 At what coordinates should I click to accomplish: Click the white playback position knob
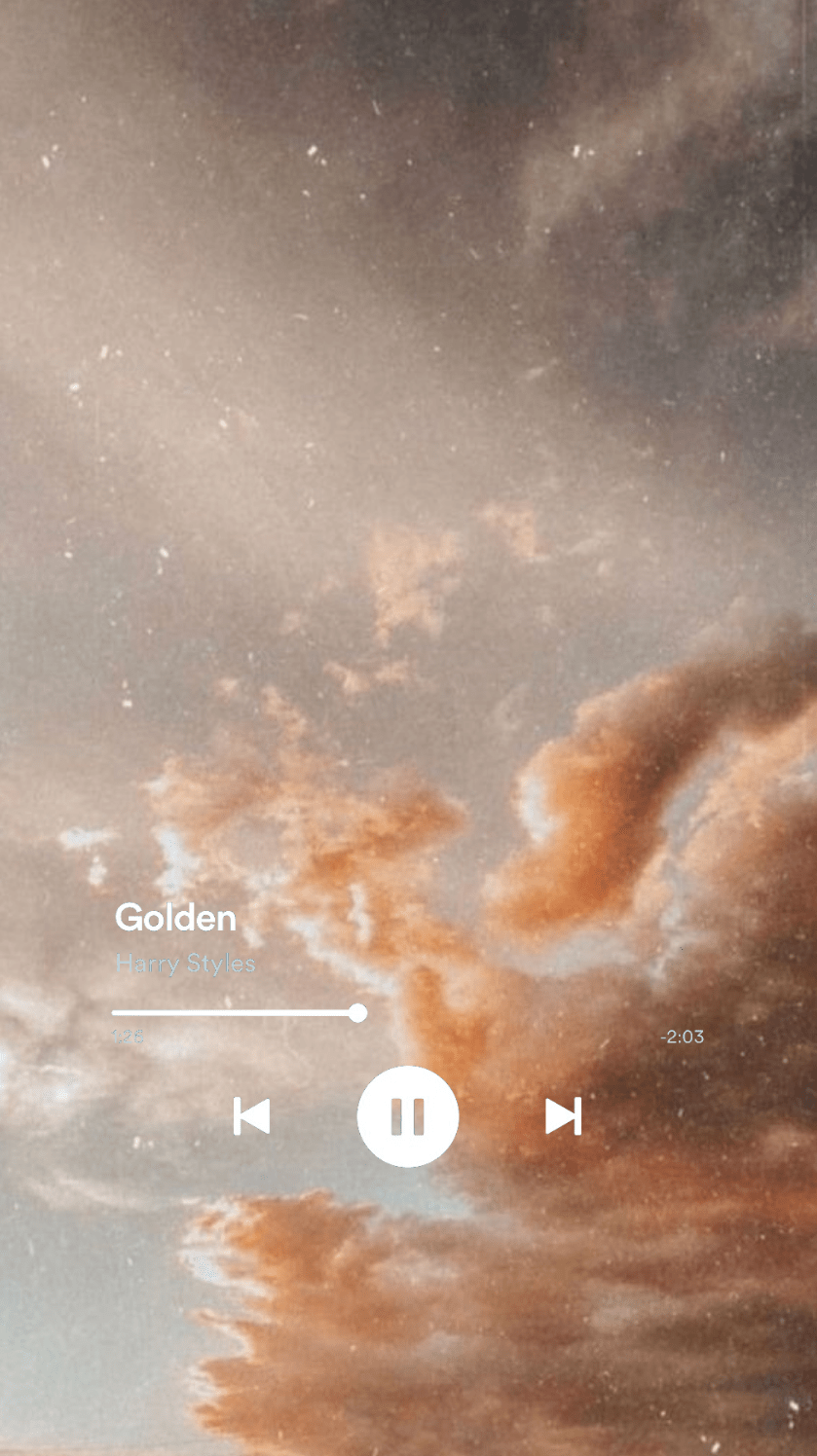359,1012
